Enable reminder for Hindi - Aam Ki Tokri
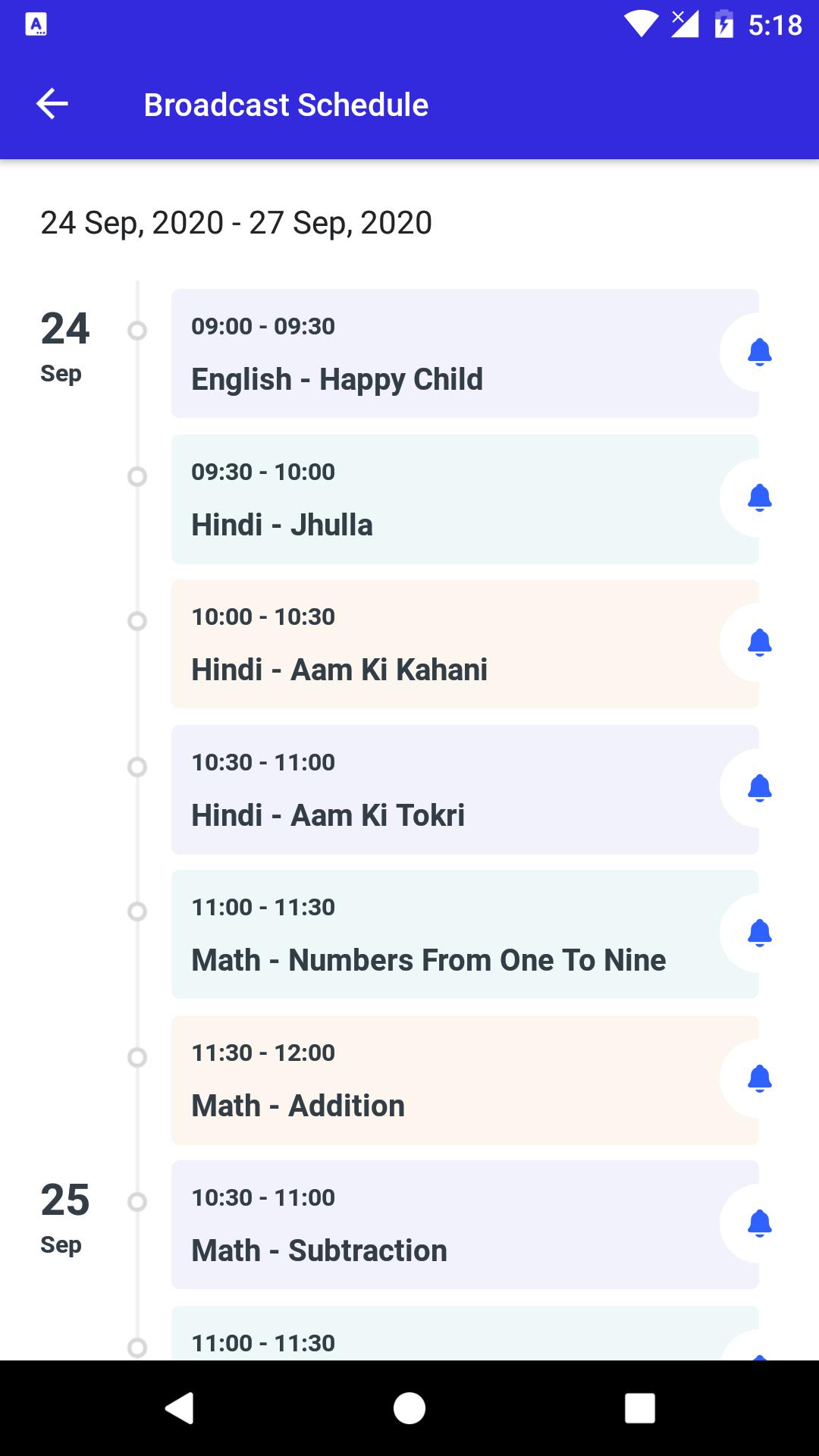This screenshot has width=819, height=1456. click(759, 789)
